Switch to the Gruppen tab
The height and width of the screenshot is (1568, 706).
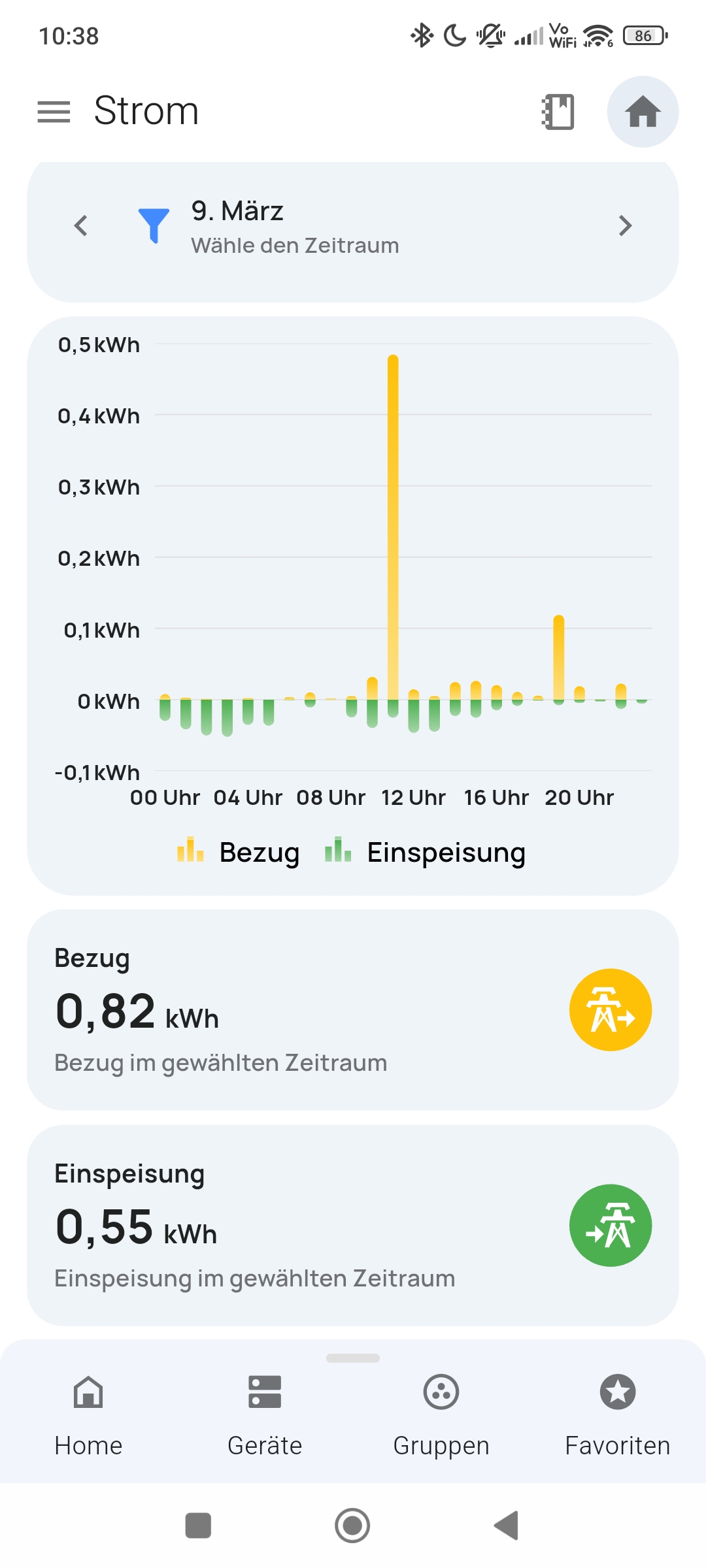[441, 1414]
